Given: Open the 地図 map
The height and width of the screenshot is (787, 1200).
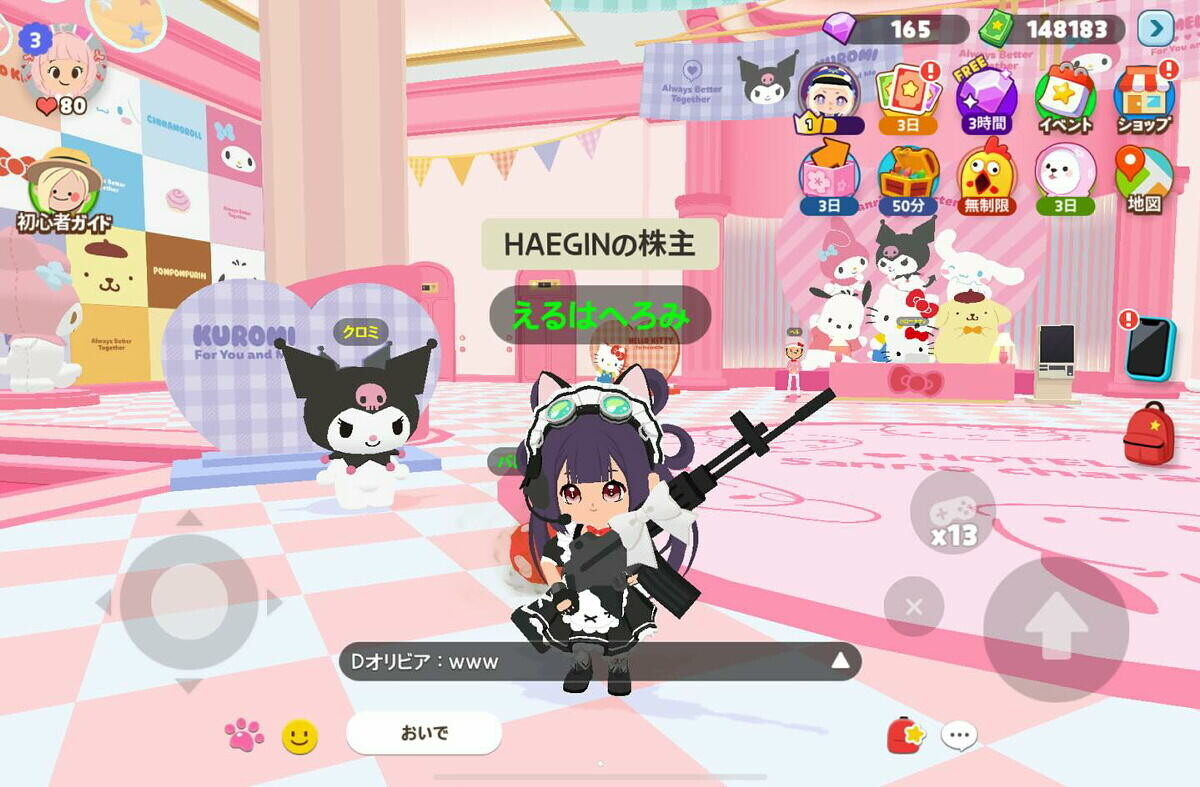Looking at the screenshot, I should [x=1144, y=179].
